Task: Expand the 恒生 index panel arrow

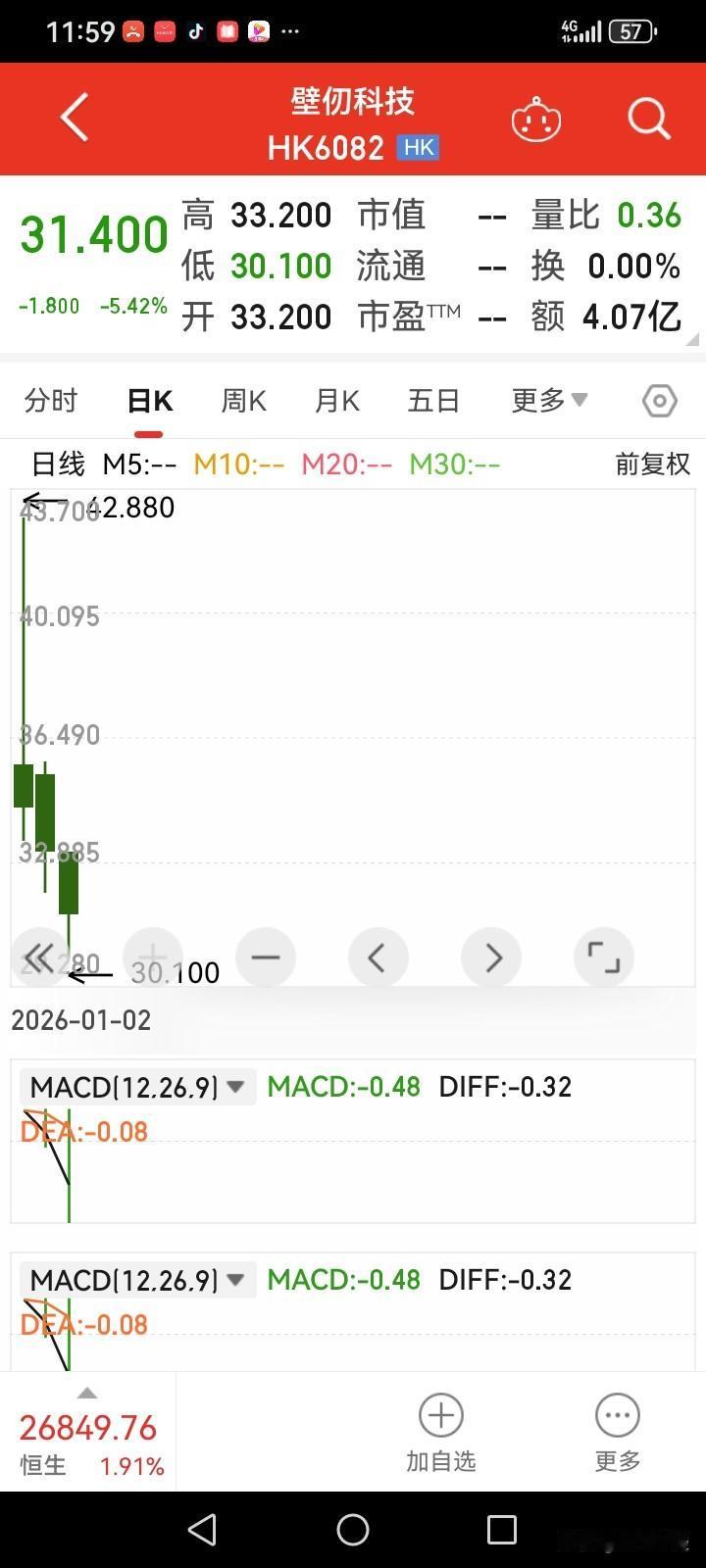Action: click(87, 1392)
